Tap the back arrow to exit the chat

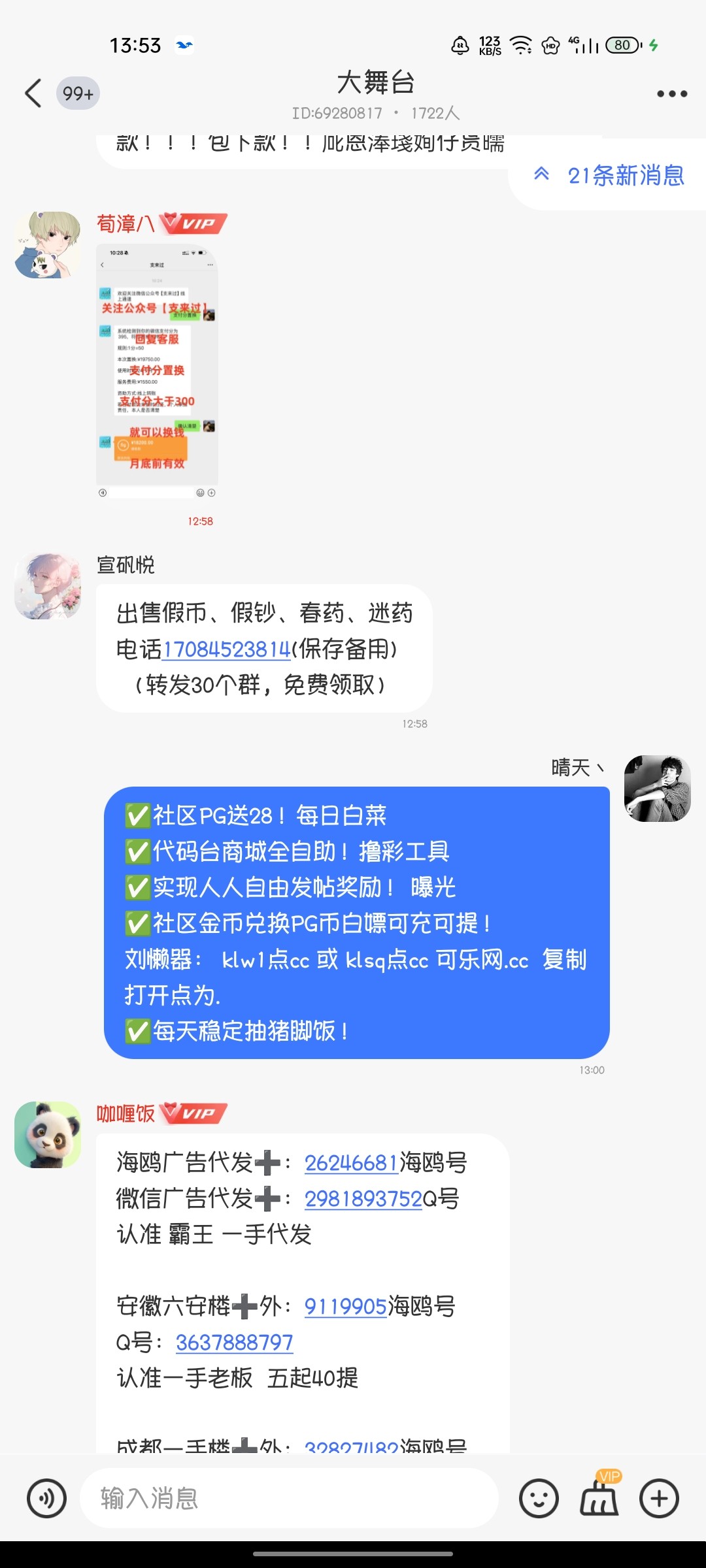[x=33, y=93]
